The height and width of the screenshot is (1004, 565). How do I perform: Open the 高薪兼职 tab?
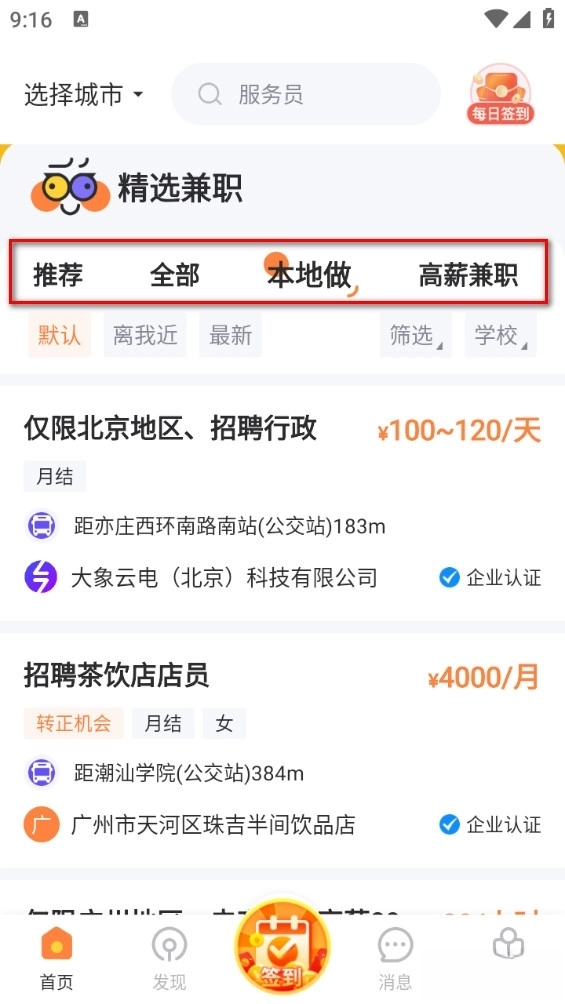point(468,275)
